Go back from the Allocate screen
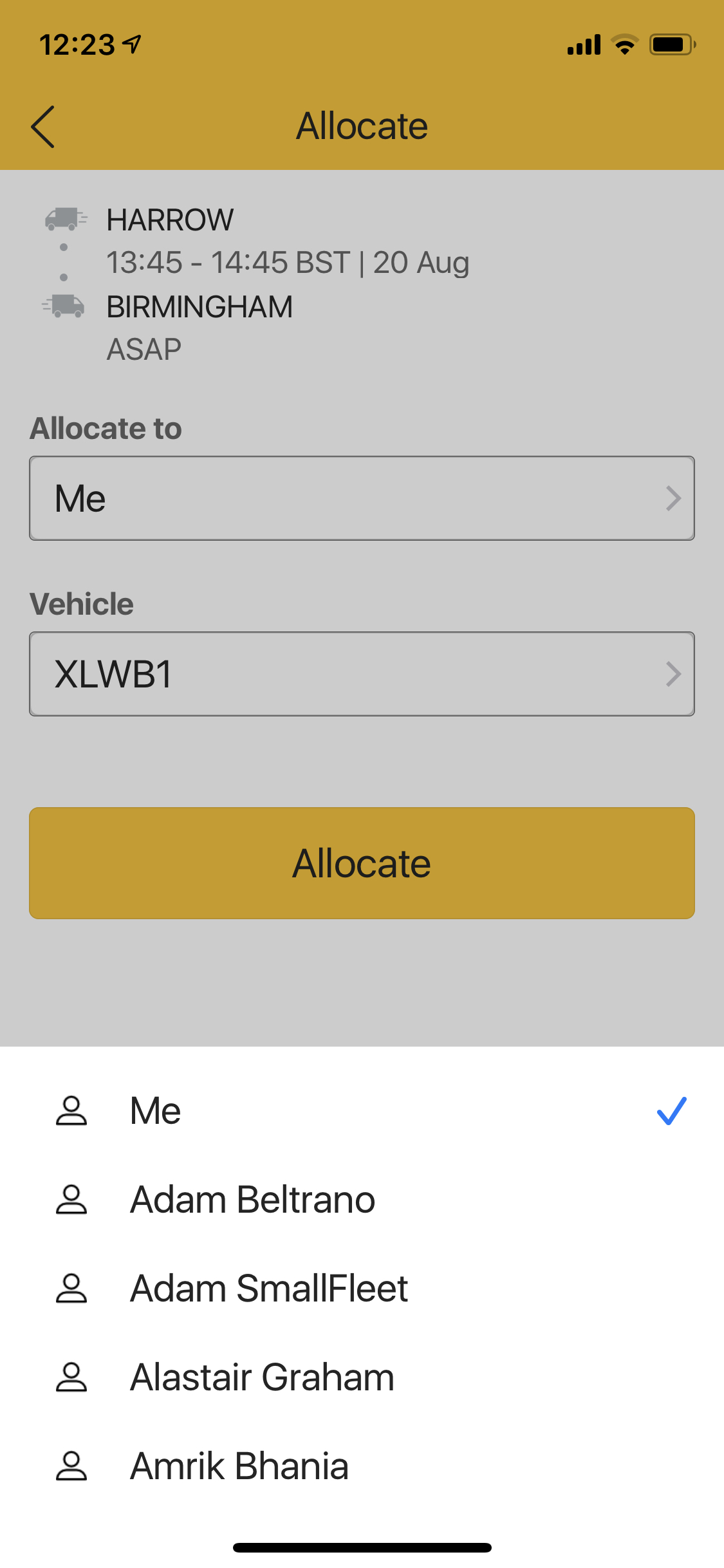Viewport: 724px width, 1568px height. coord(42,127)
